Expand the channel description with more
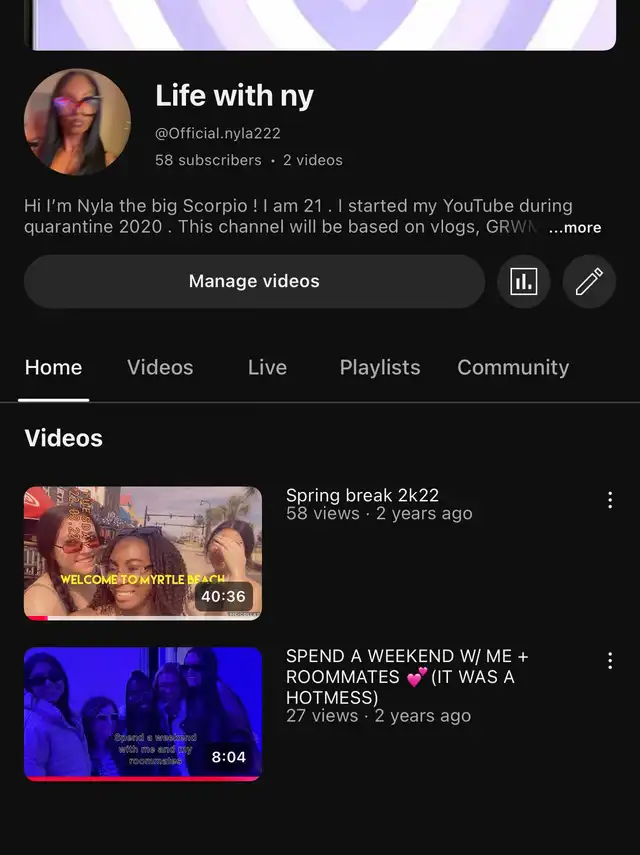 [x=575, y=227]
